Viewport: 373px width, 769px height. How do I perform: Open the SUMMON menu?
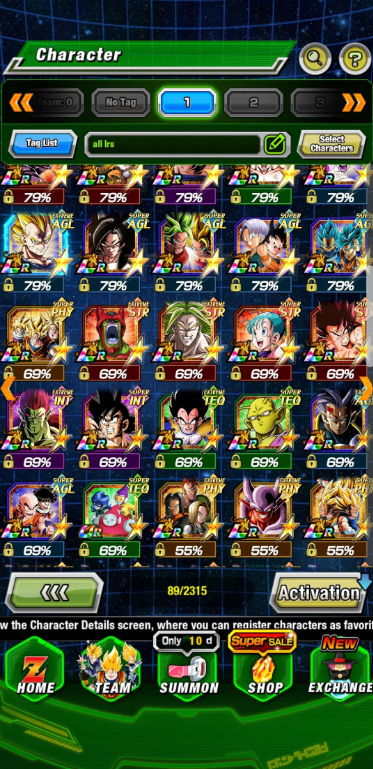tap(188, 672)
